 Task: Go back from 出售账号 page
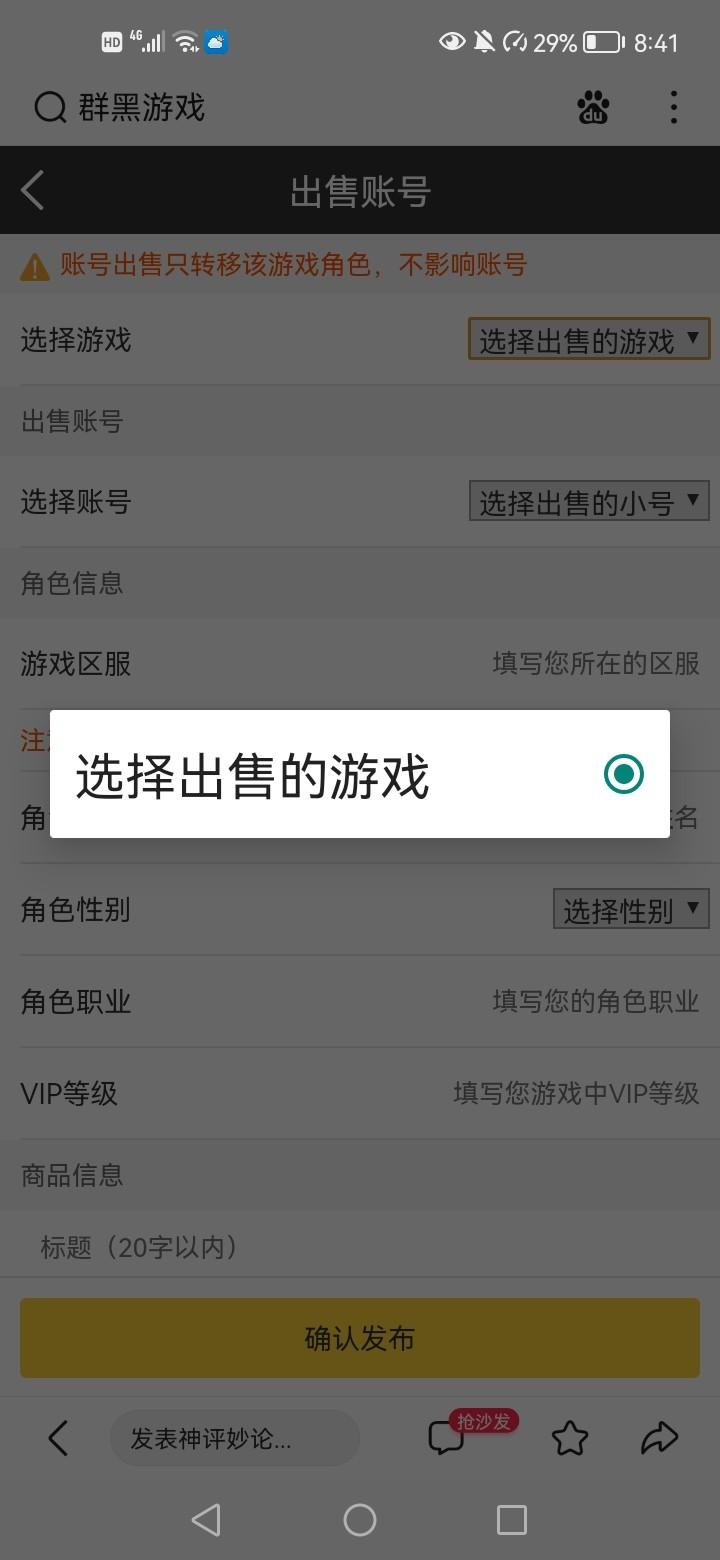coord(33,190)
